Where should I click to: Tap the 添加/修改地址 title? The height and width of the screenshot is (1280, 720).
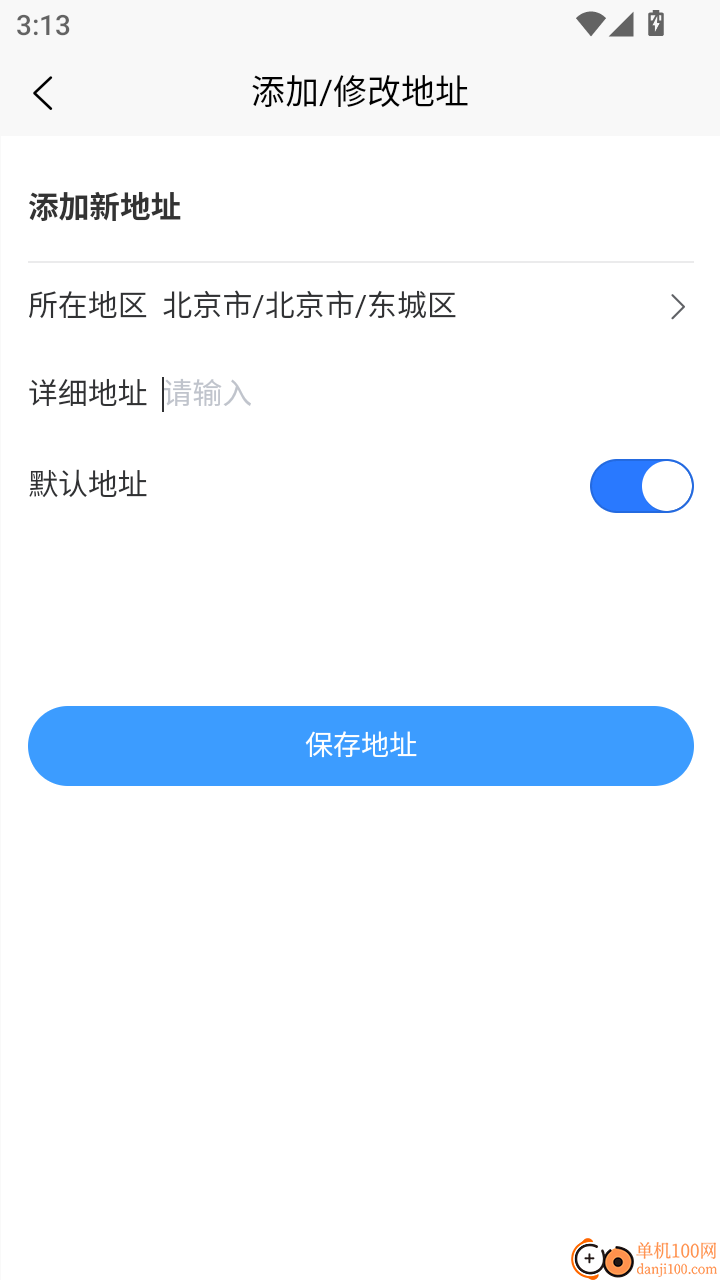point(360,92)
